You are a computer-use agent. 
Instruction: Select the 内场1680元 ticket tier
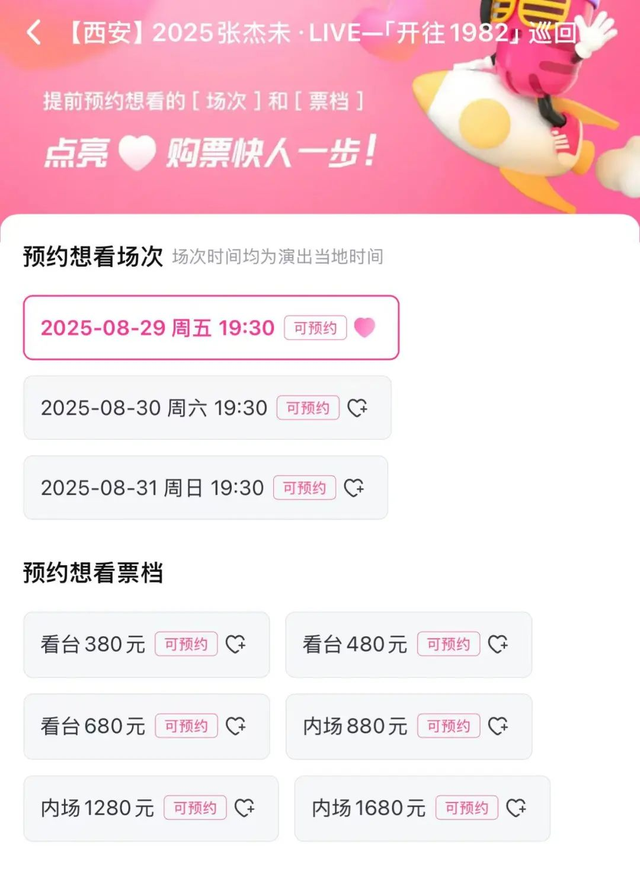click(421, 808)
